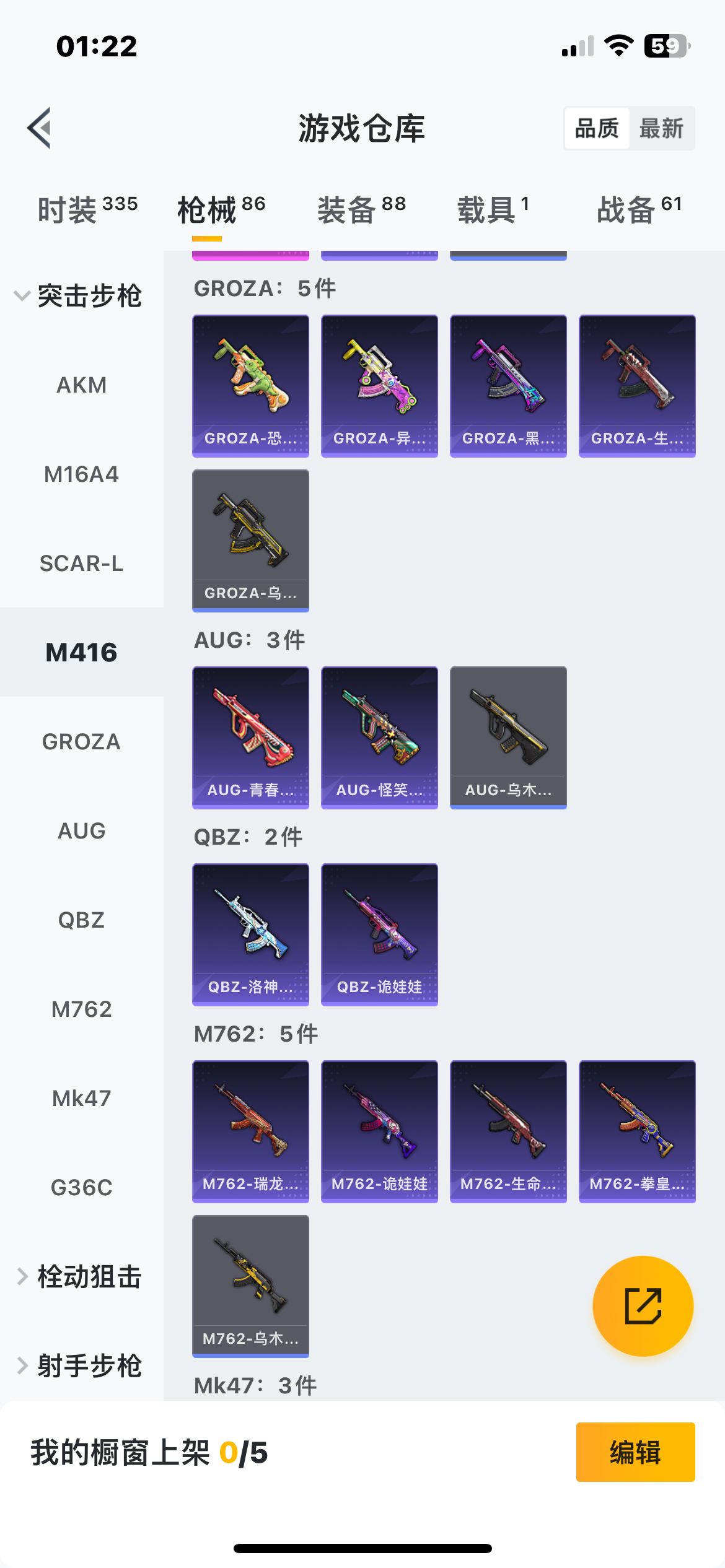Image resolution: width=725 pixels, height=1568 pixels.
Task: Sort the warehouse by 品质
Action: (597, 129)
